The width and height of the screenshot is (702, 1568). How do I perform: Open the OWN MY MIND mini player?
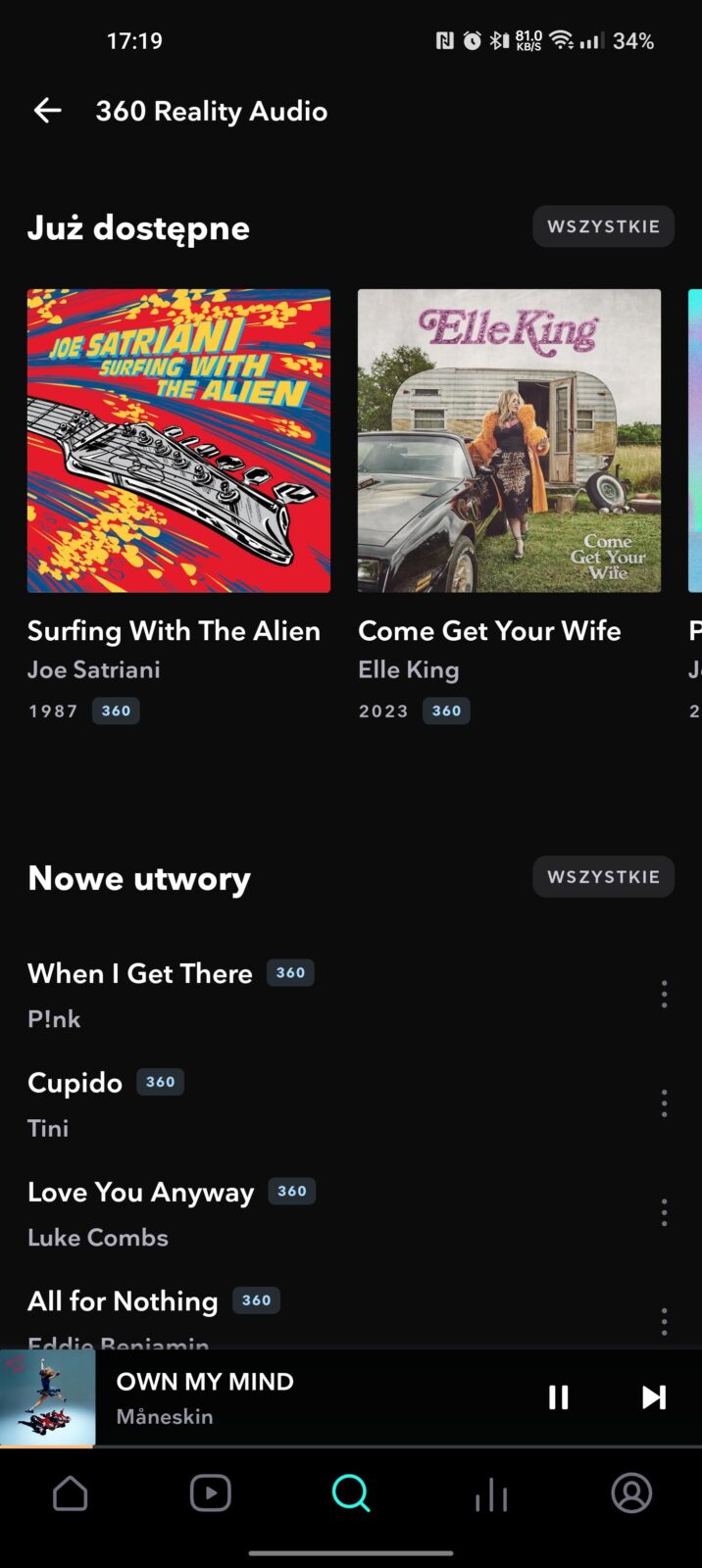294,1397
